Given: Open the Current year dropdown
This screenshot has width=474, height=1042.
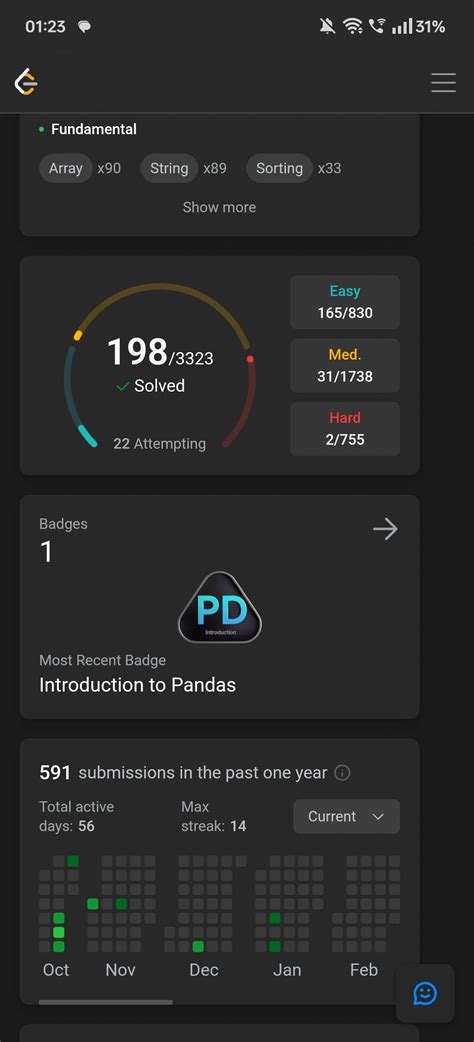Looking at the screenshot, I should tap(346, 816).
